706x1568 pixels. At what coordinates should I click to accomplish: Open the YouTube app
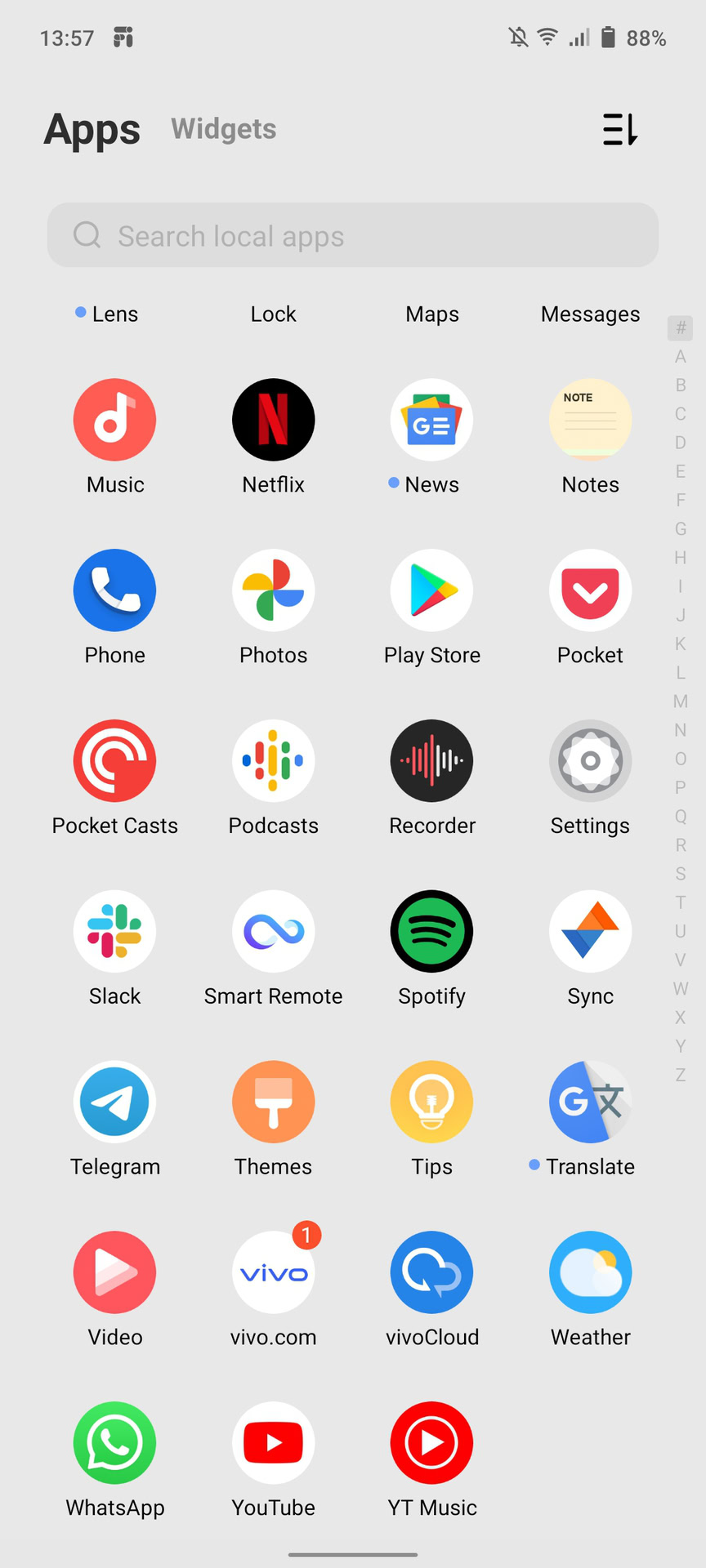[273, 1444]
